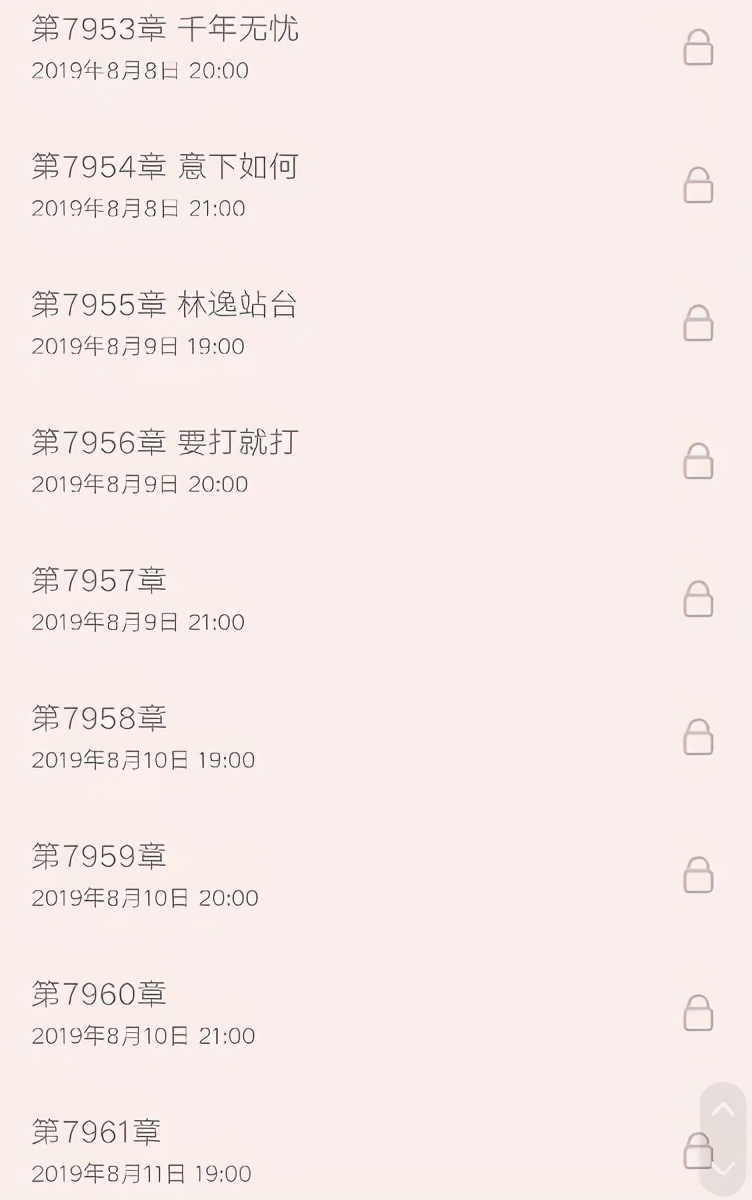752x1200 pixels.
Task: Click the lock icon for 第7955章 林逸站台
Action: point(699,323)
